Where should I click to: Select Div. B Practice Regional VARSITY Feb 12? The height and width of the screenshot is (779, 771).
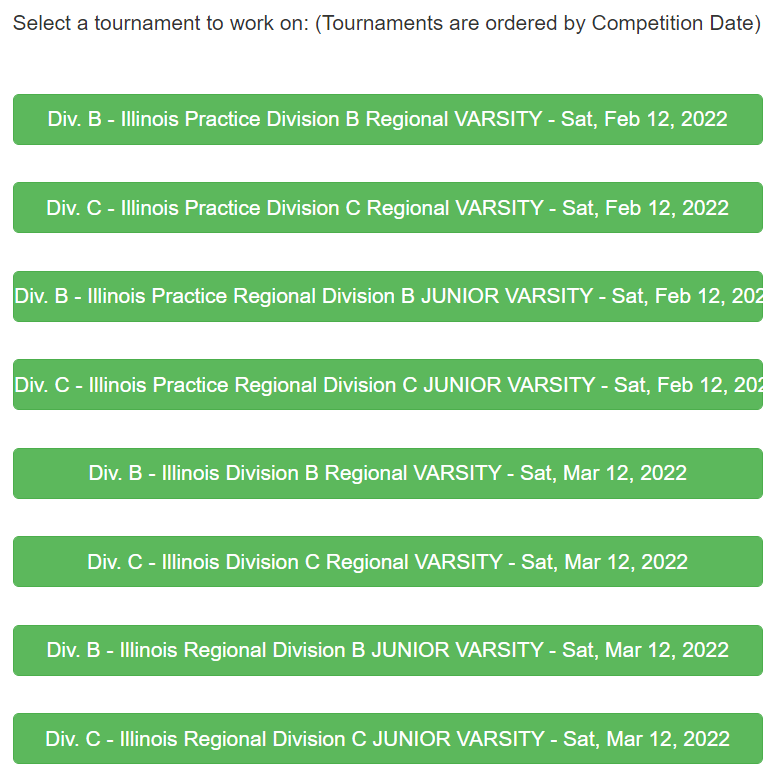click(x=387, y=119)
